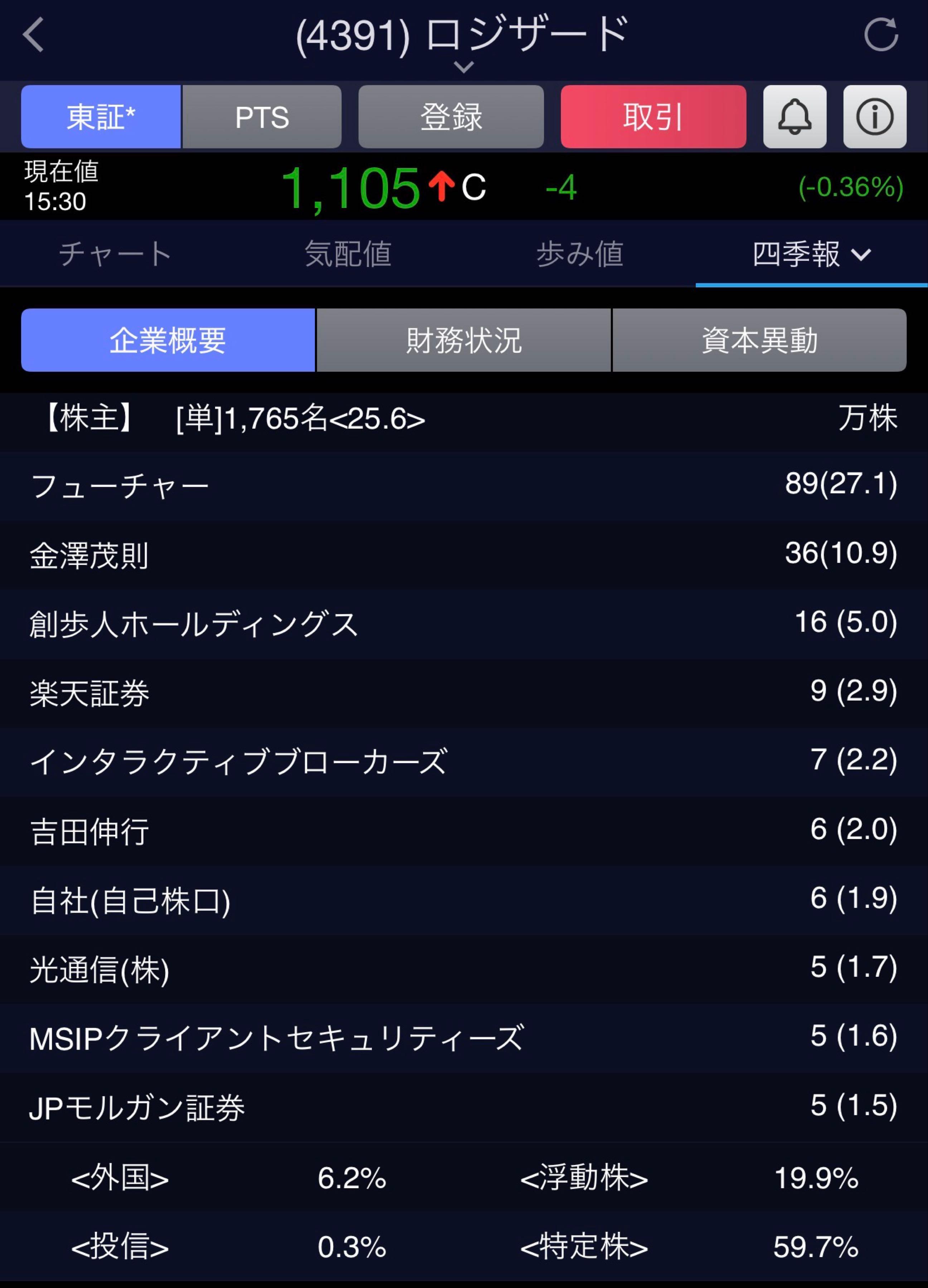The height and width of the screenshot is (1288, 928).
Task: Expand the stock name dropdown chevron
Action: (464, 67)
